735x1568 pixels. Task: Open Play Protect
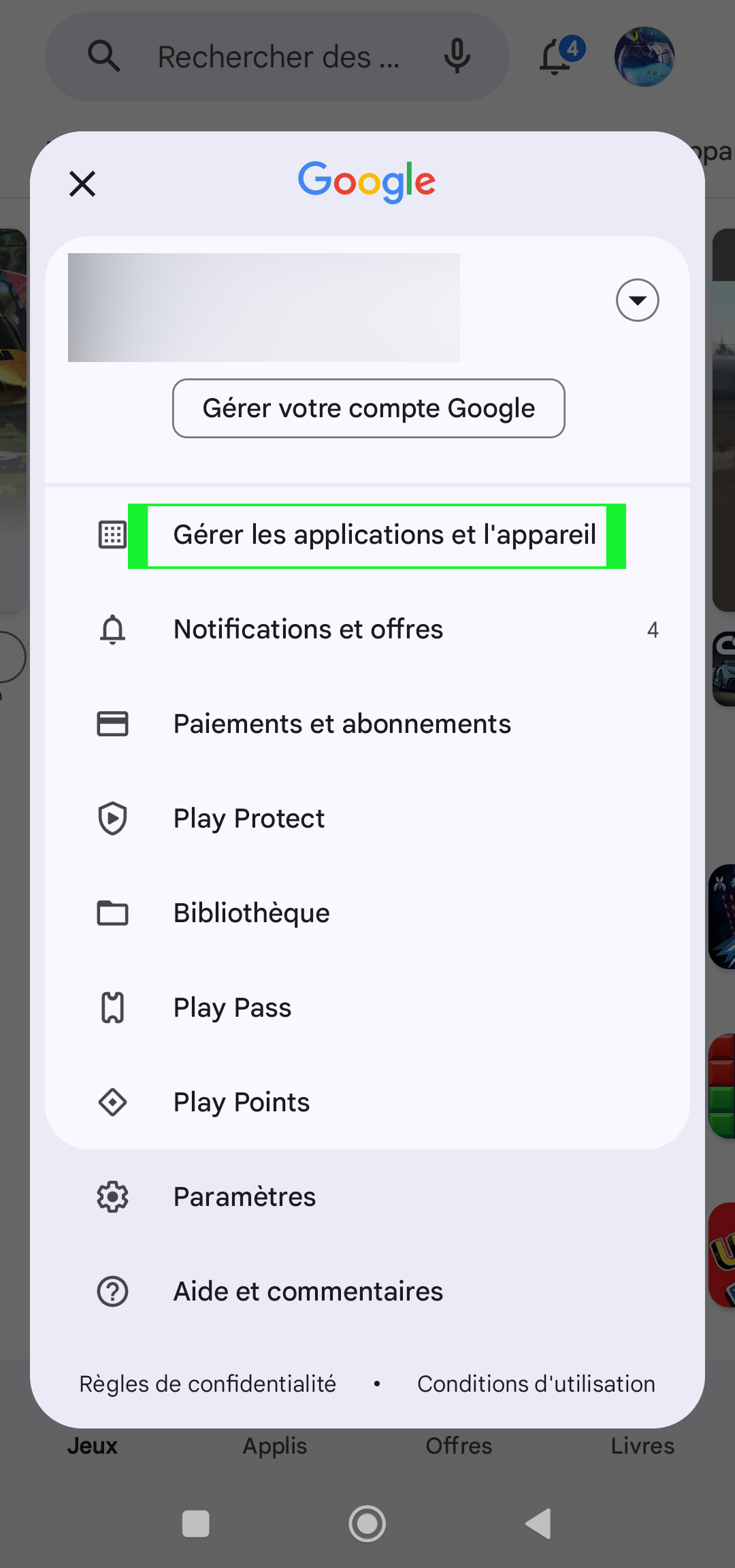point(367,819)
